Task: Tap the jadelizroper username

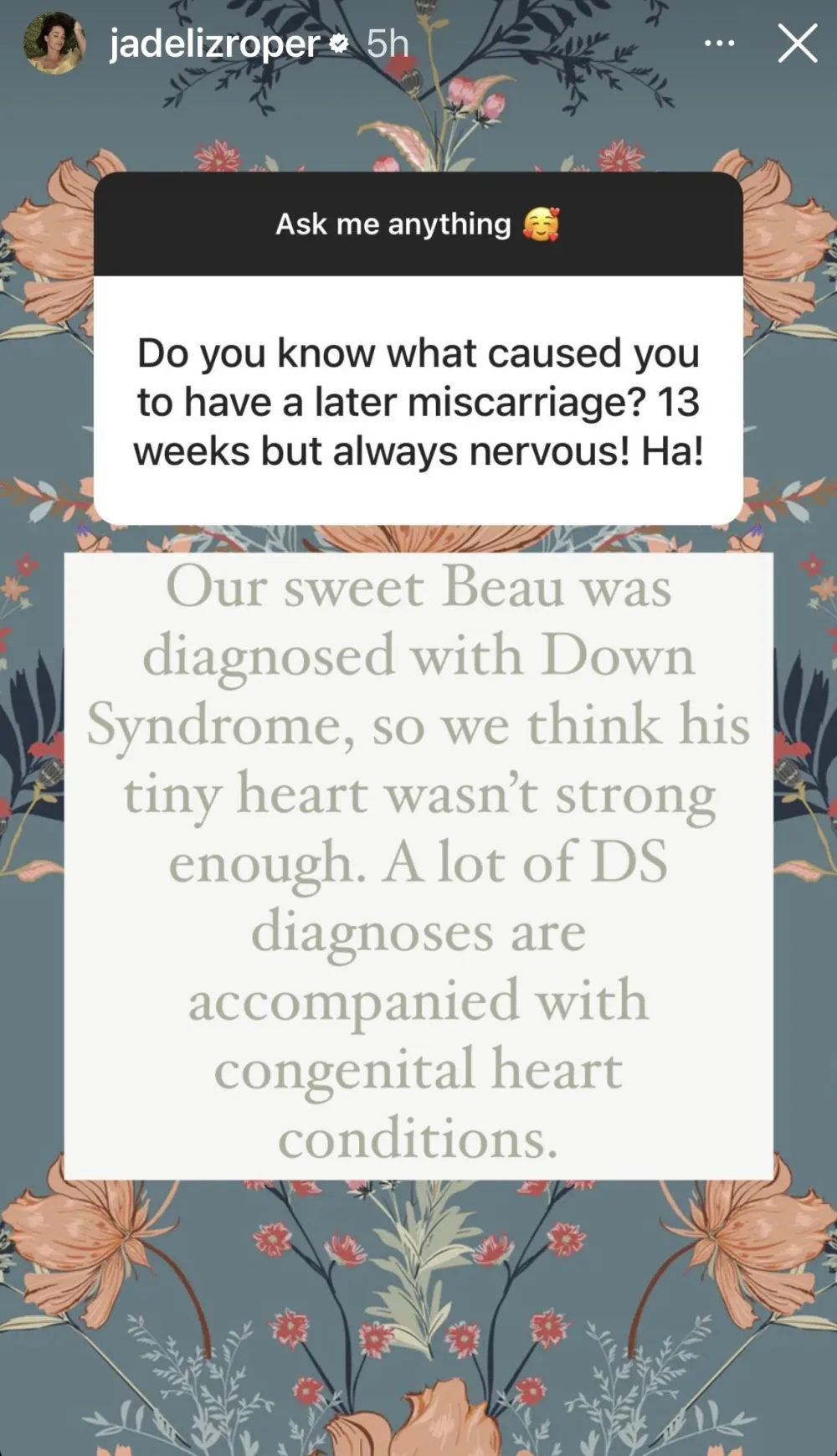Action: 214,44
